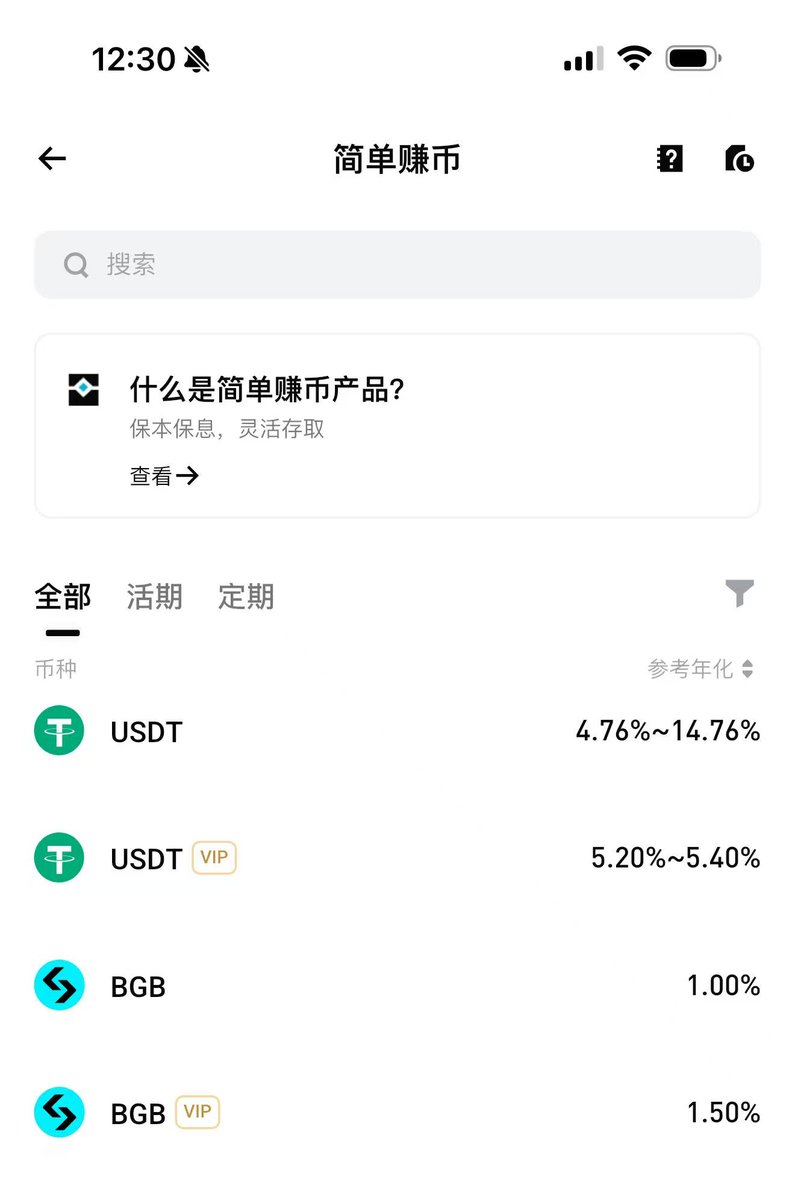Select the 全部 tab

click(62, 597)
